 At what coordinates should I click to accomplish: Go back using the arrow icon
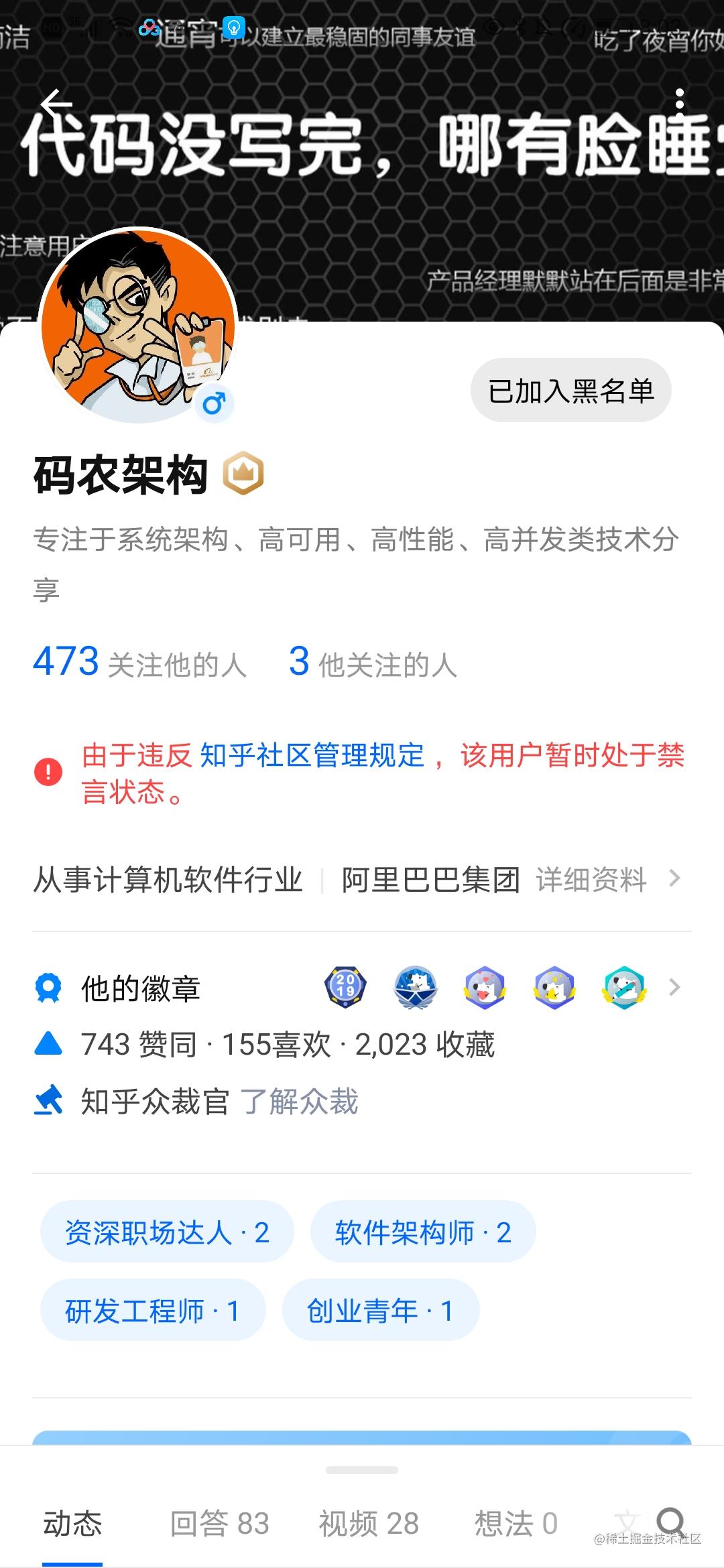click(56, 105)
